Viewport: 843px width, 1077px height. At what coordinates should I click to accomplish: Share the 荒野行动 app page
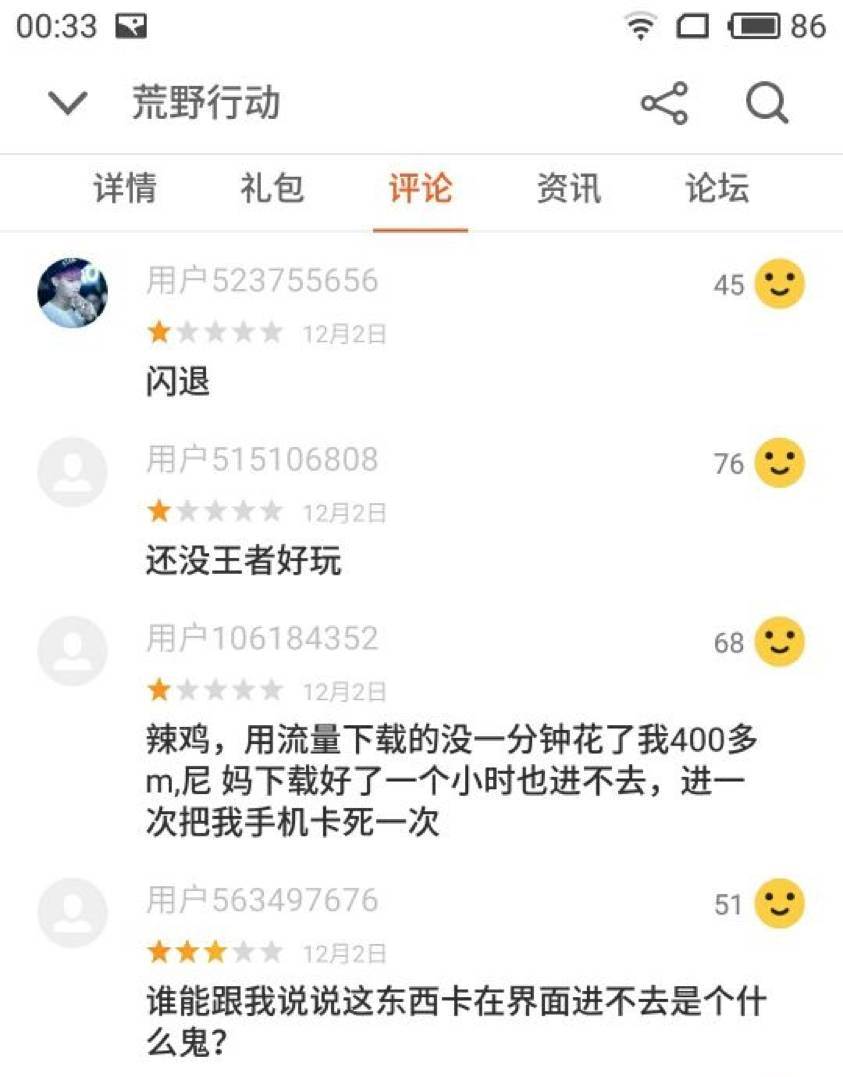tap(664, 103)
